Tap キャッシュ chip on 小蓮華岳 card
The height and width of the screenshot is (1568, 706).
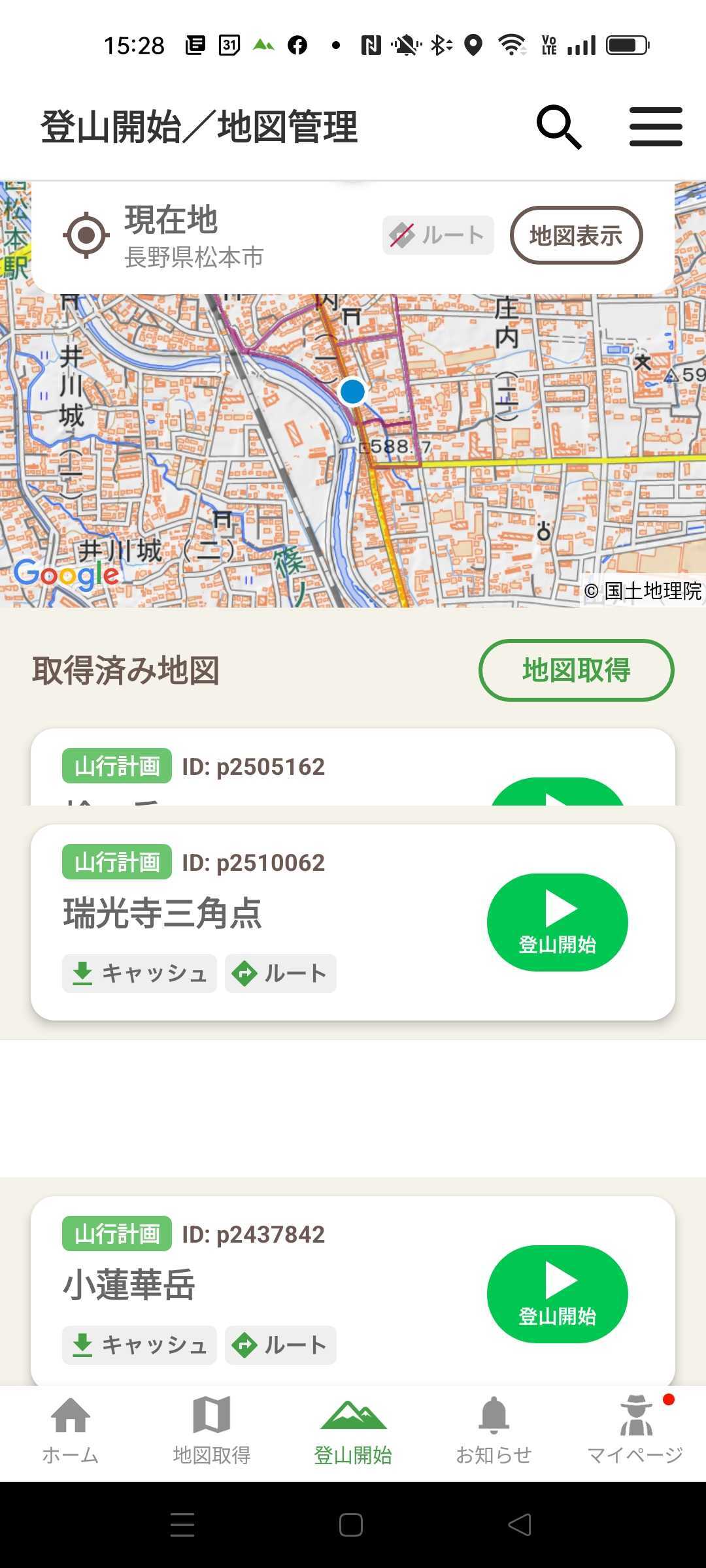tap(139, 1345)
